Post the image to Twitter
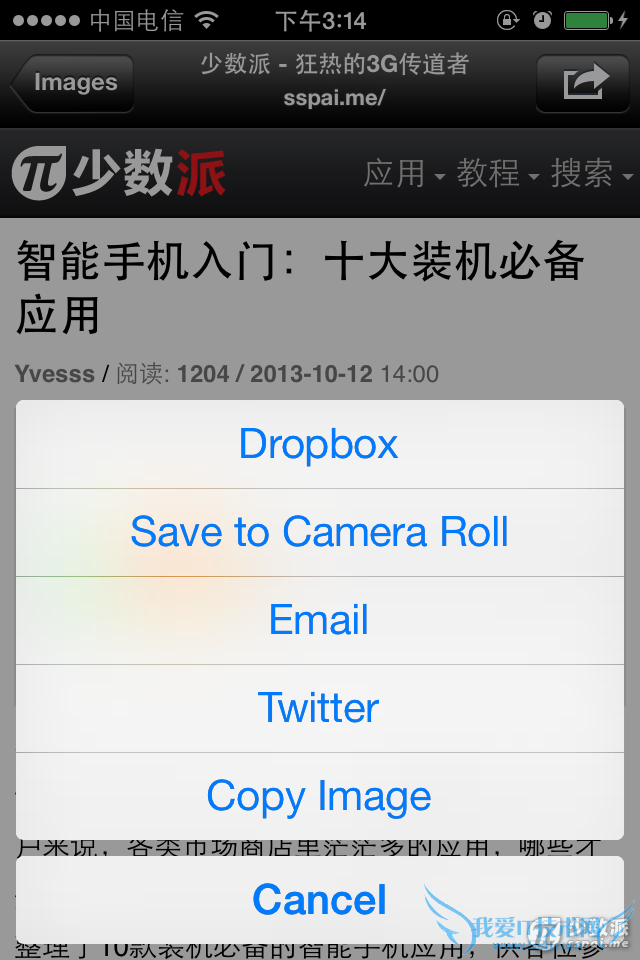The height and width of the screenshot is (960, 640). pos(319,708)
